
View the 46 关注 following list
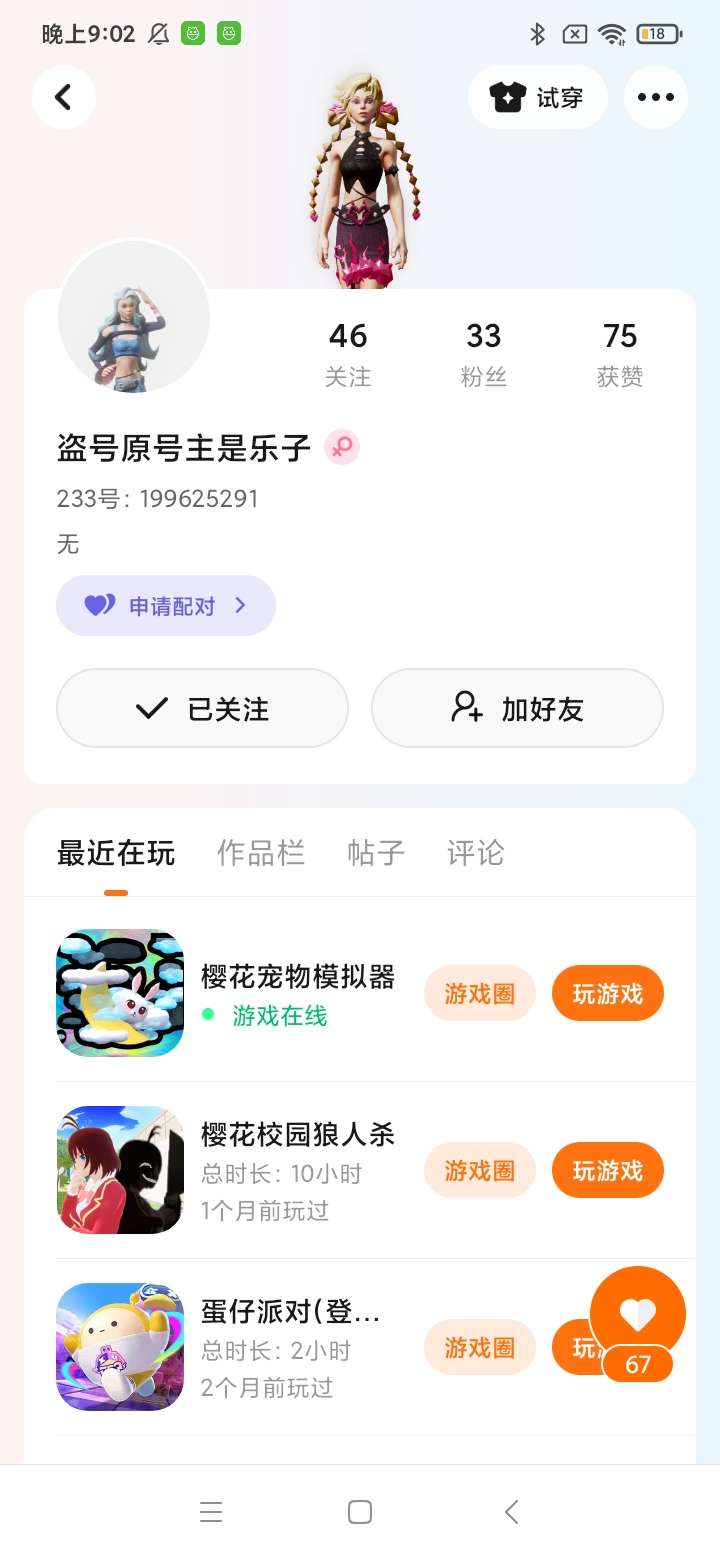point(347,354)
